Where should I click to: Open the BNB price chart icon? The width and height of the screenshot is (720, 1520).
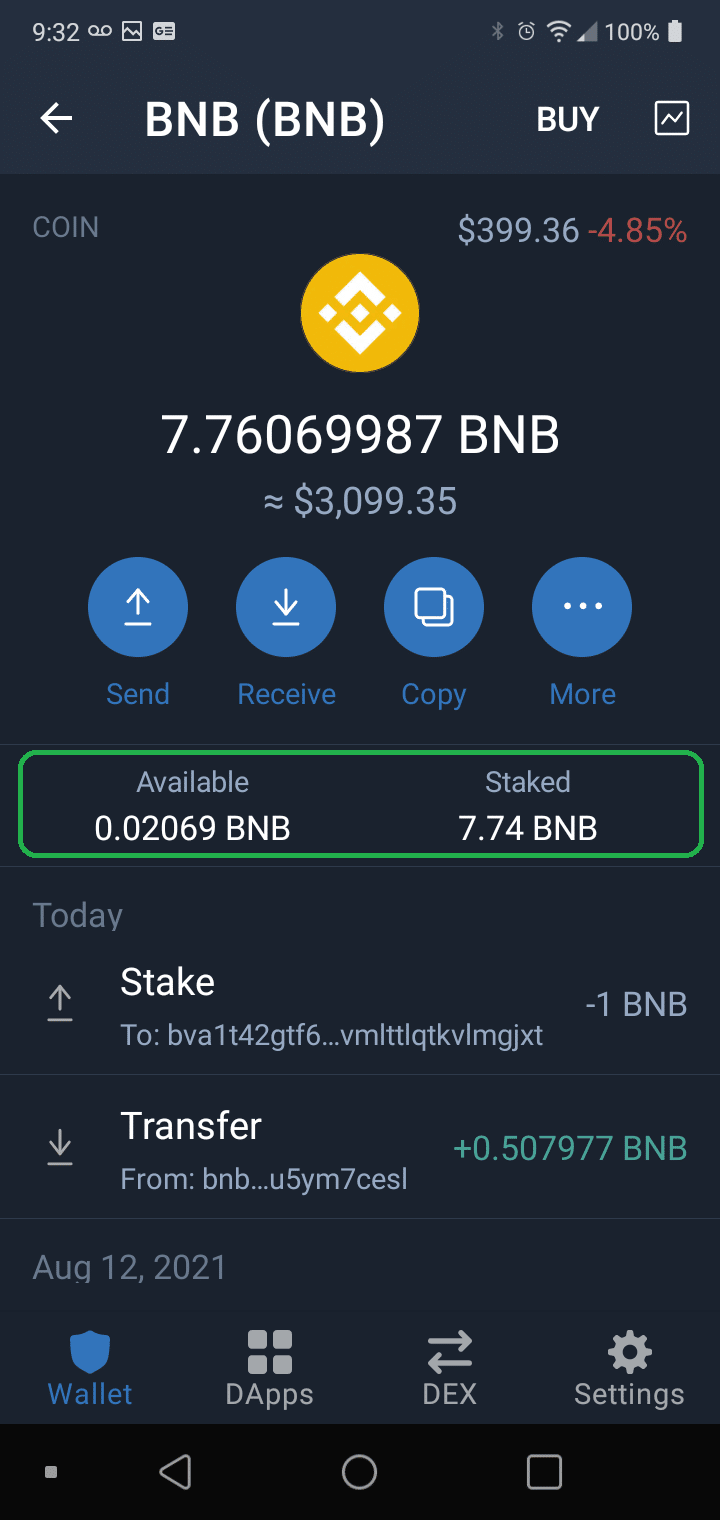(x=672, y=118)
